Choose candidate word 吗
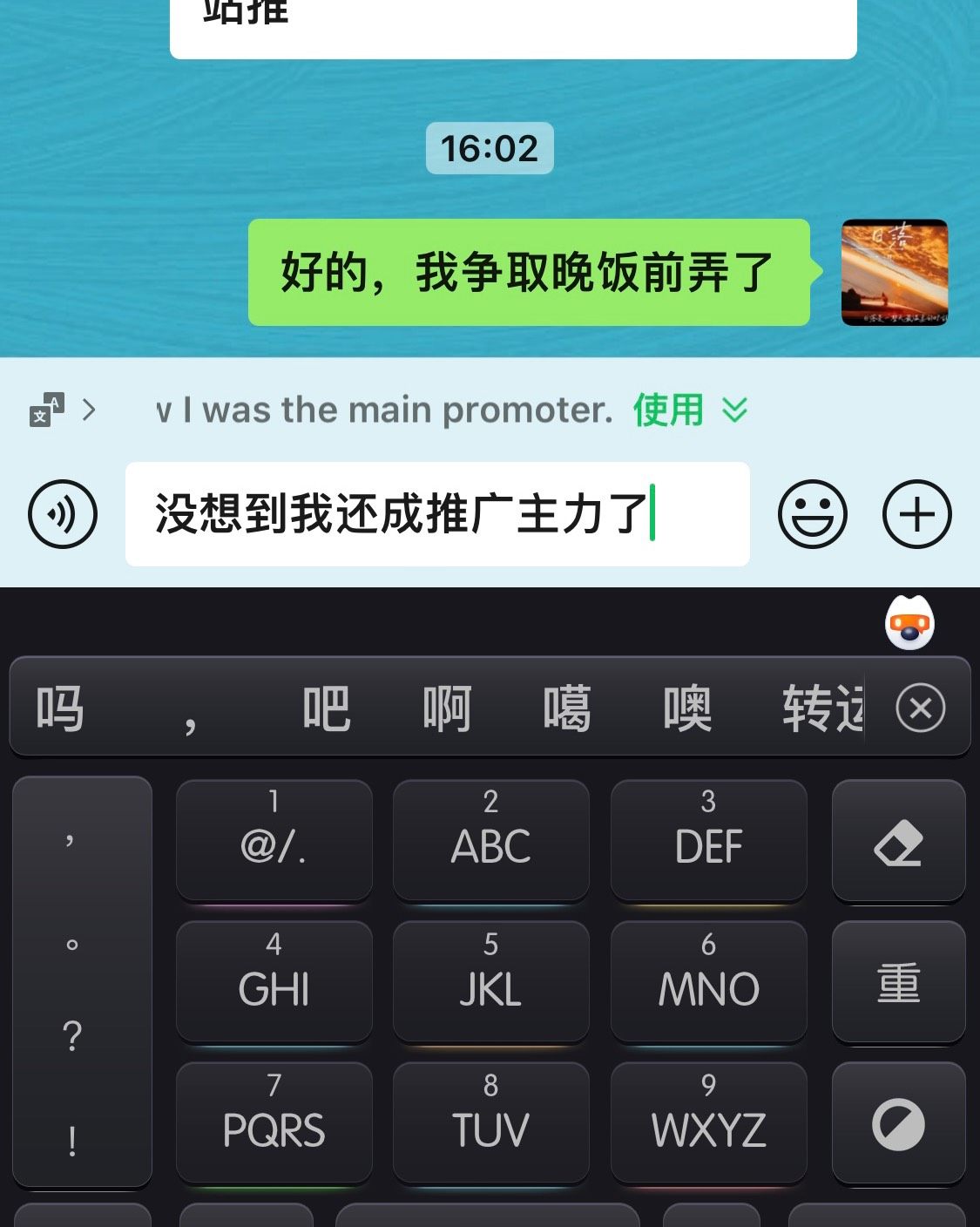 click(60, 708)
